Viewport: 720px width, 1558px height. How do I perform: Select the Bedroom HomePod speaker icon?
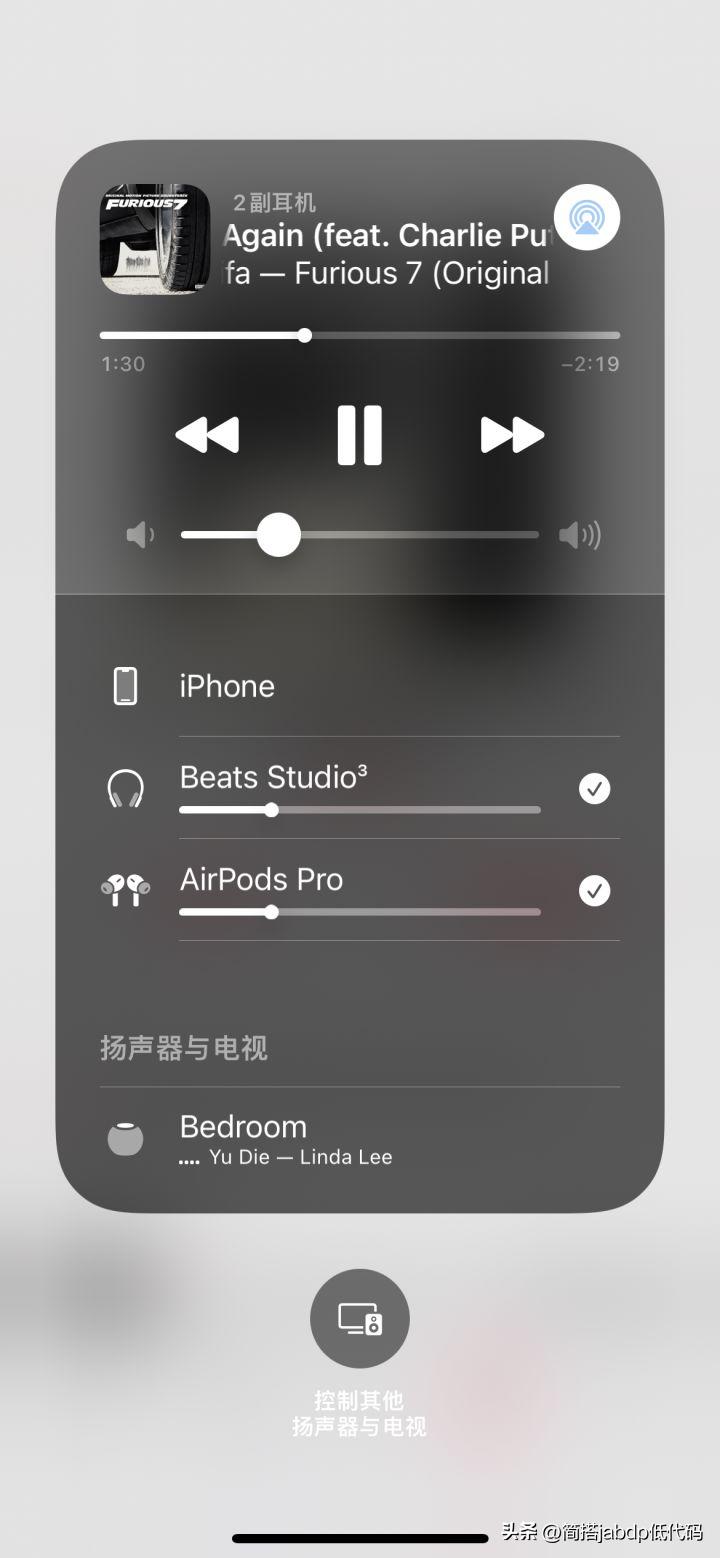click(x=124, y=1138)
